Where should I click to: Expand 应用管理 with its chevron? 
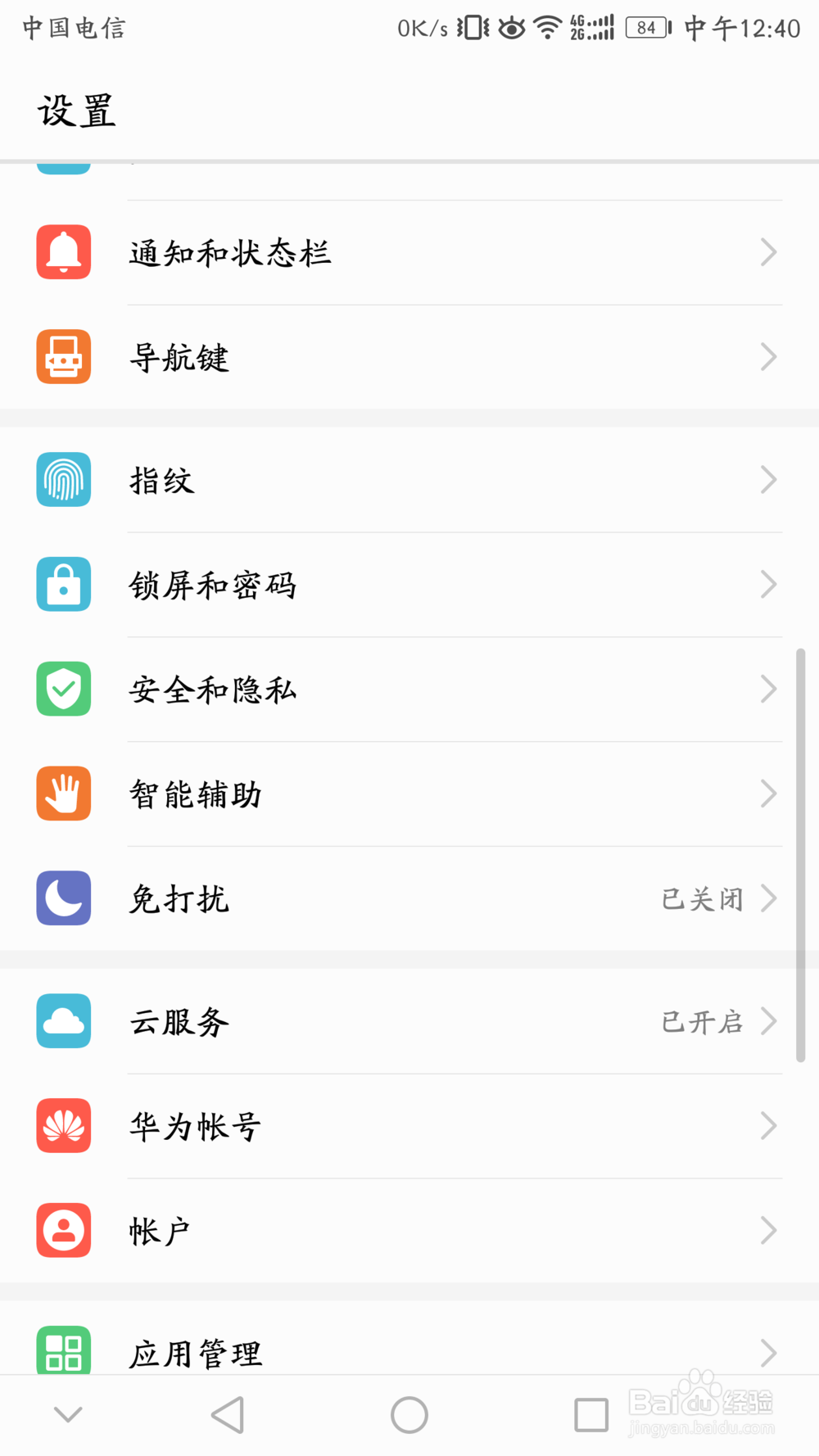pyautogui.click(x=767, y=1350)
